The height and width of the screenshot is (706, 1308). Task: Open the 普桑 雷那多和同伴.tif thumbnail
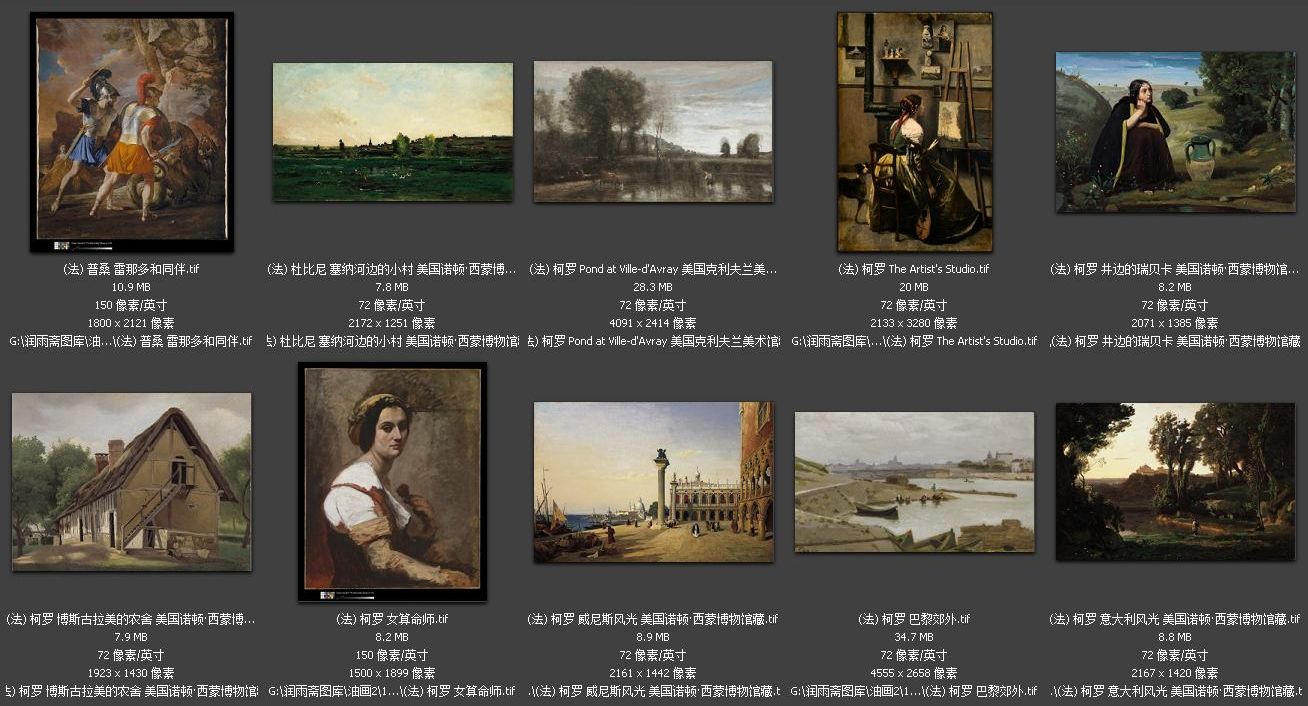pyautogui.click(x=132, y=131)
